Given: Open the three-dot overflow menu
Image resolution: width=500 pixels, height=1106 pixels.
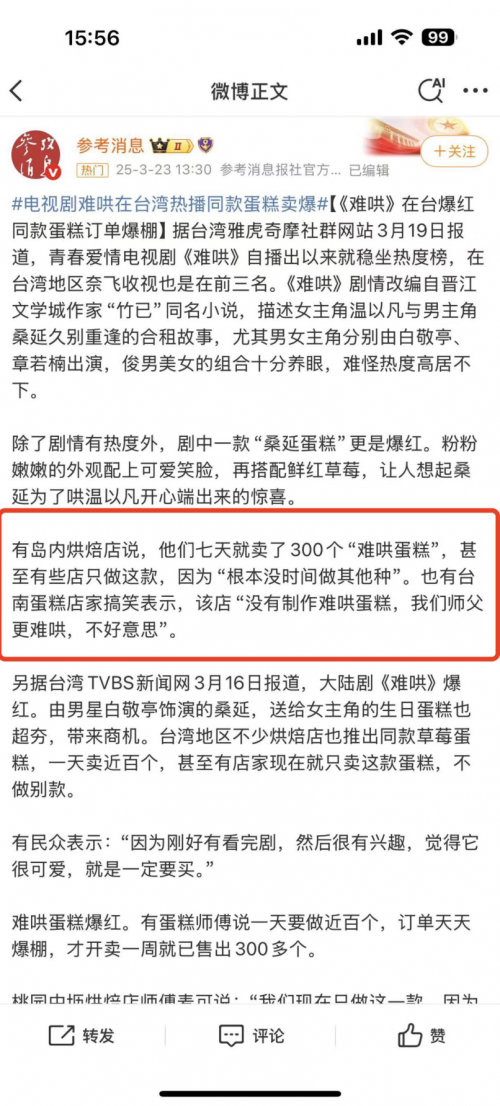Looking at the screenshot, I should 475,90.
